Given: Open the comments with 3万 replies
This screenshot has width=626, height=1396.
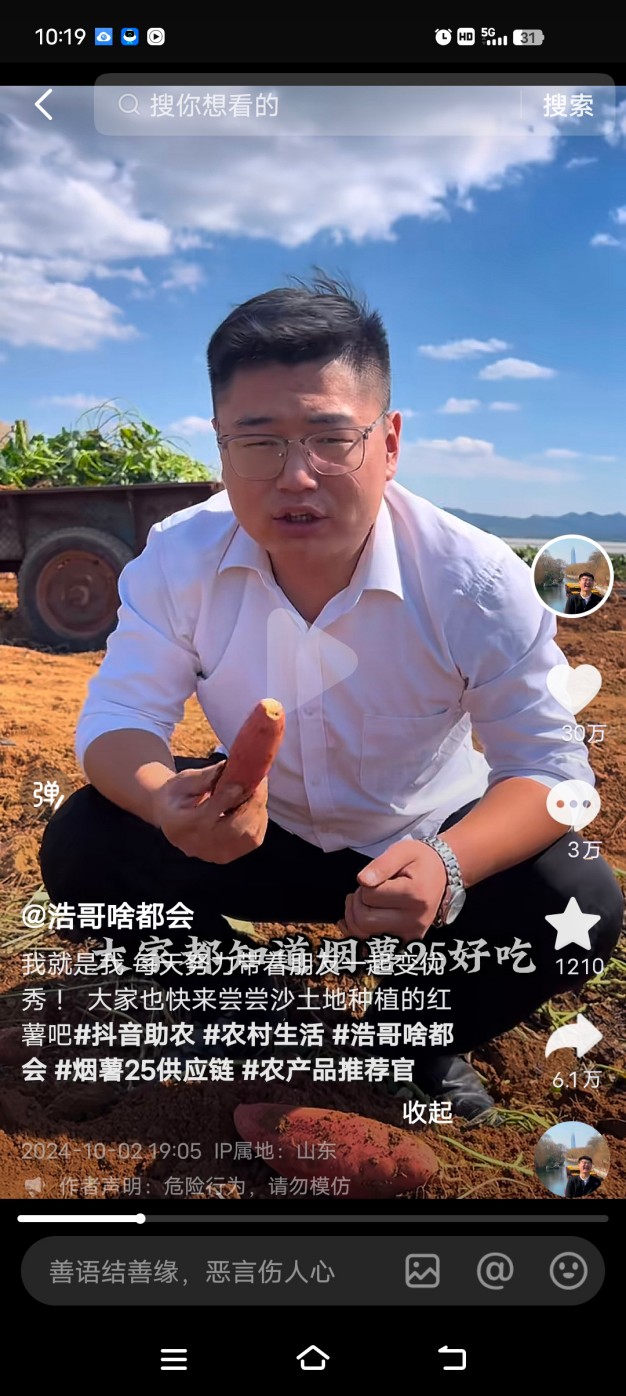Looking at the screenshot, I should pyautogui.click(x=574, y=806).
